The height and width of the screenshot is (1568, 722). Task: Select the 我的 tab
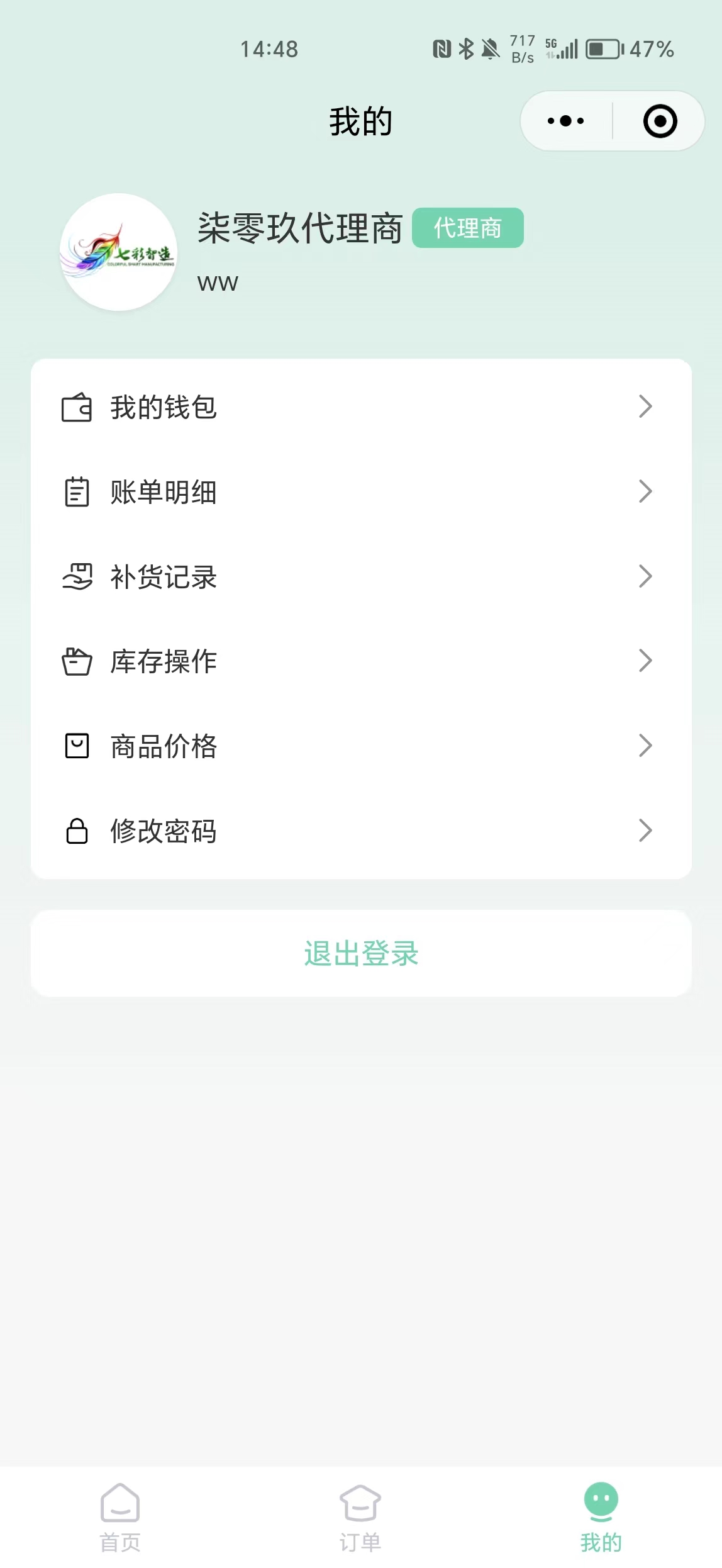pyautogui.click(x=601, y=1518)
